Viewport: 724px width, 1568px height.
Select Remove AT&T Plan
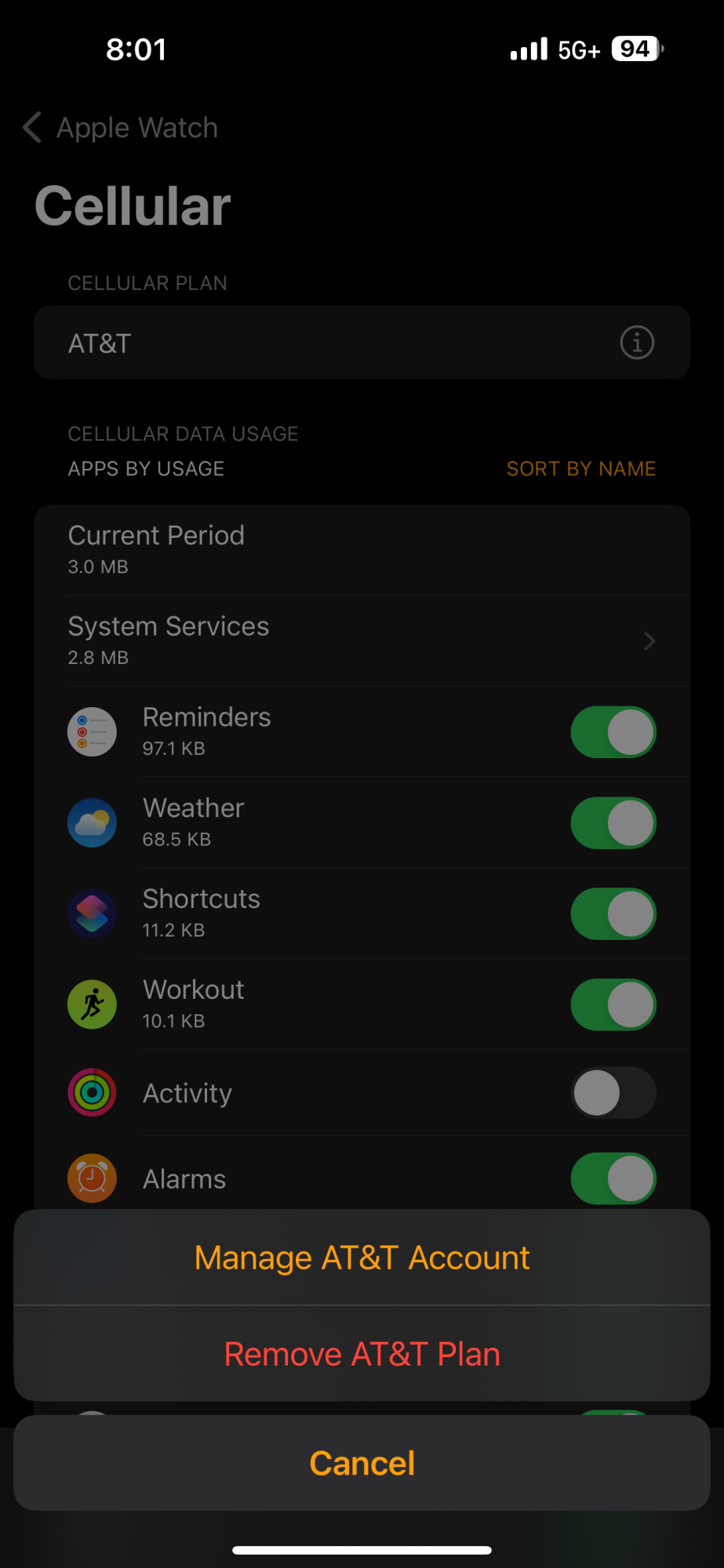click(x=362, y=1354)
